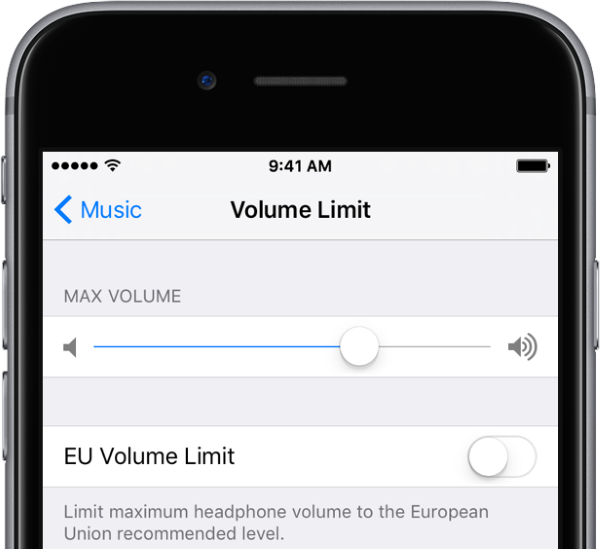Enable the EU Volume Limit switch
Viewport: 600px width, 549px height.
point(502,457)
